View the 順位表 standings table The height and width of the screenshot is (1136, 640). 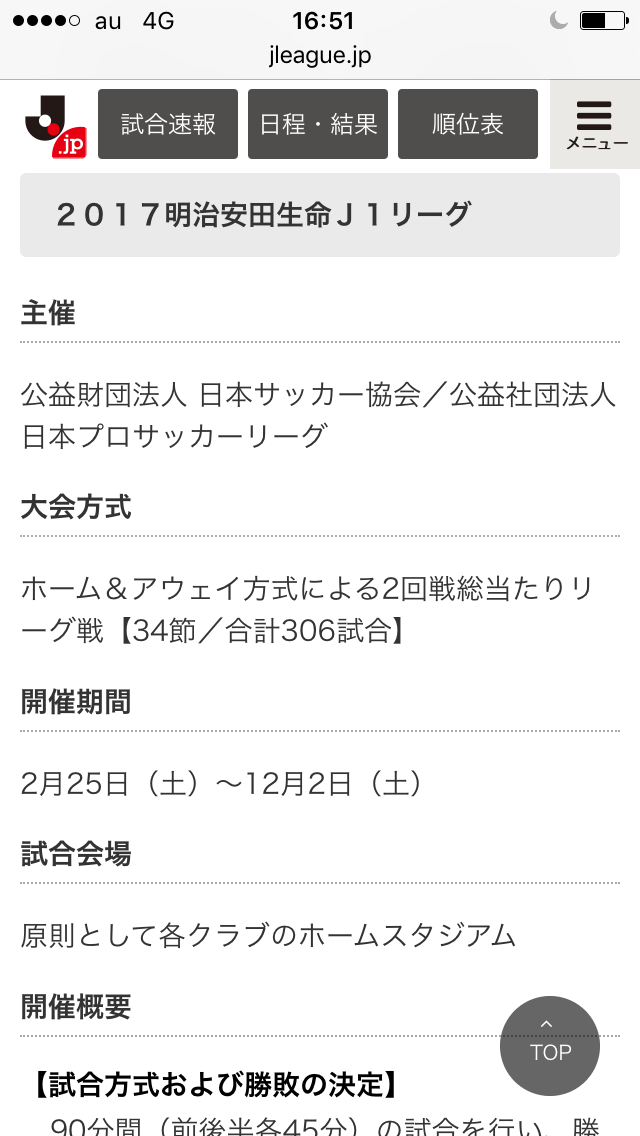(468, 124)
